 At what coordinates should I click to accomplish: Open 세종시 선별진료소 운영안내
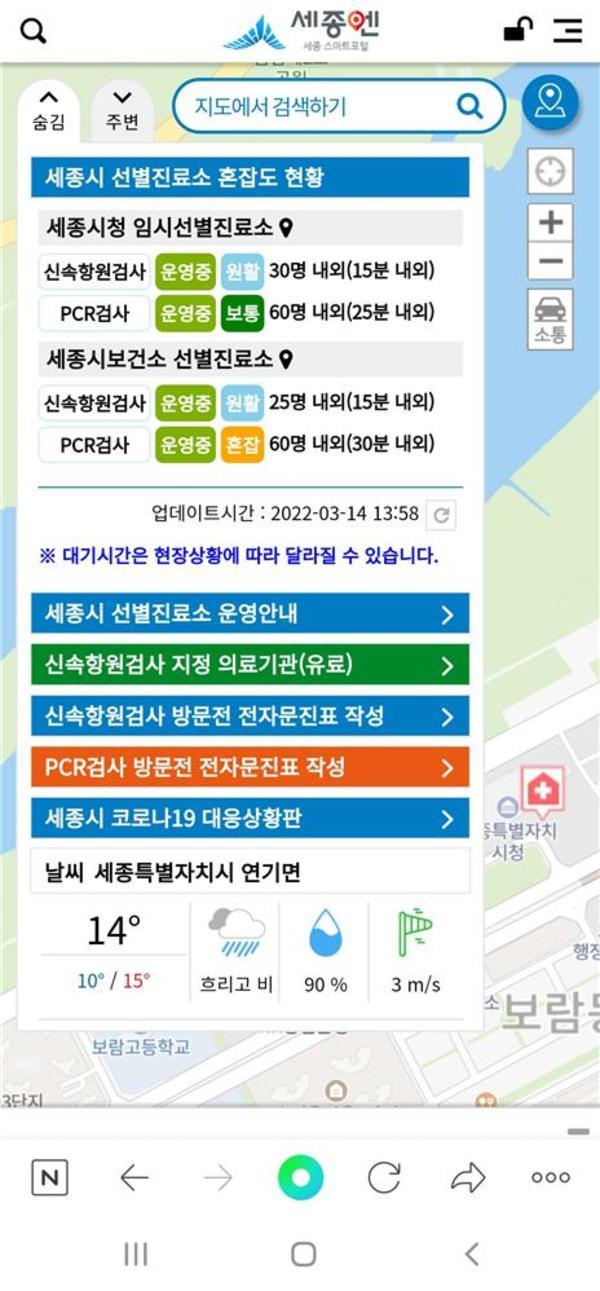point(250,613)
